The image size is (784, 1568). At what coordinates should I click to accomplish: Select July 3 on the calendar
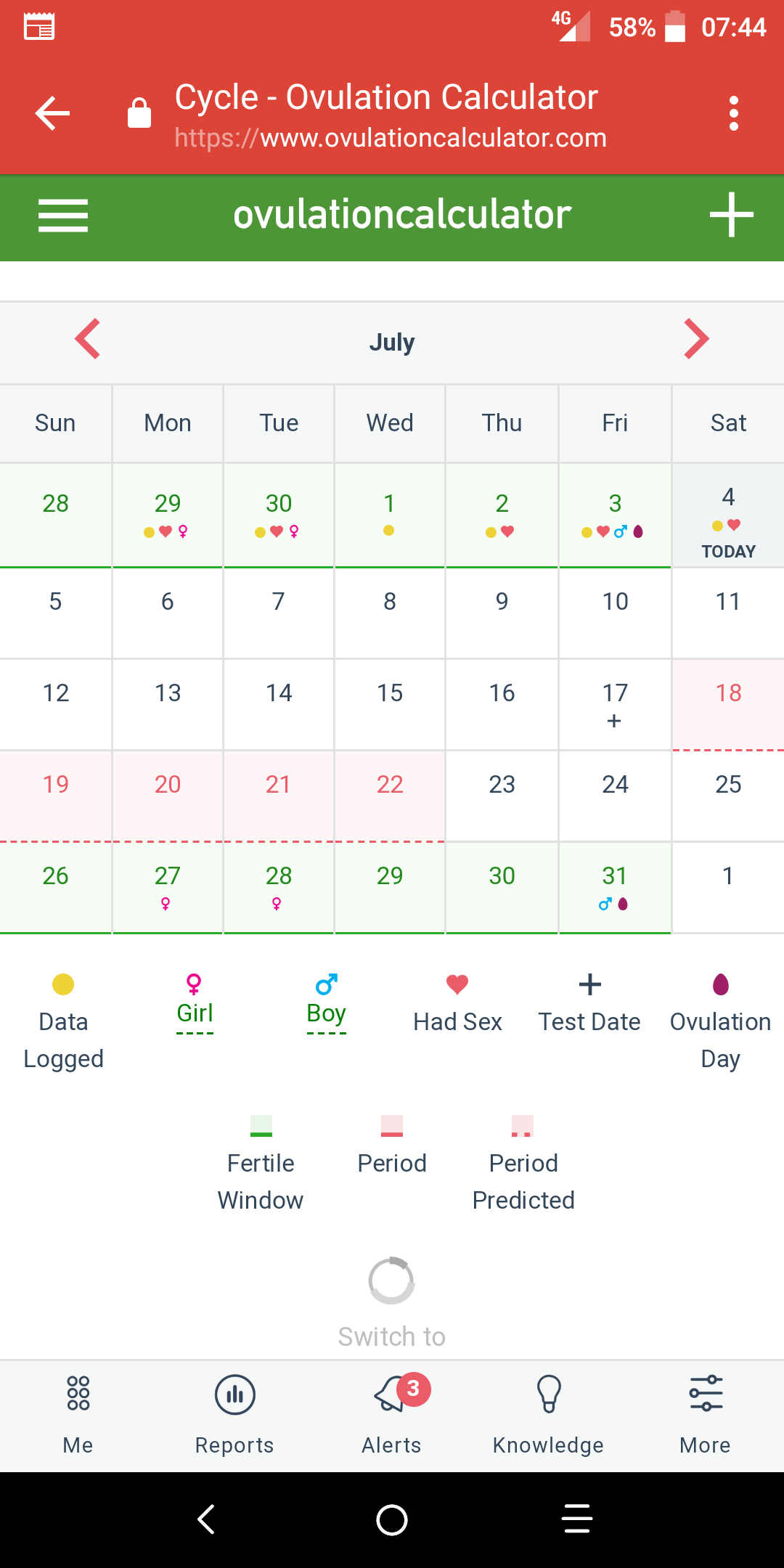click(x=615, y=515)
